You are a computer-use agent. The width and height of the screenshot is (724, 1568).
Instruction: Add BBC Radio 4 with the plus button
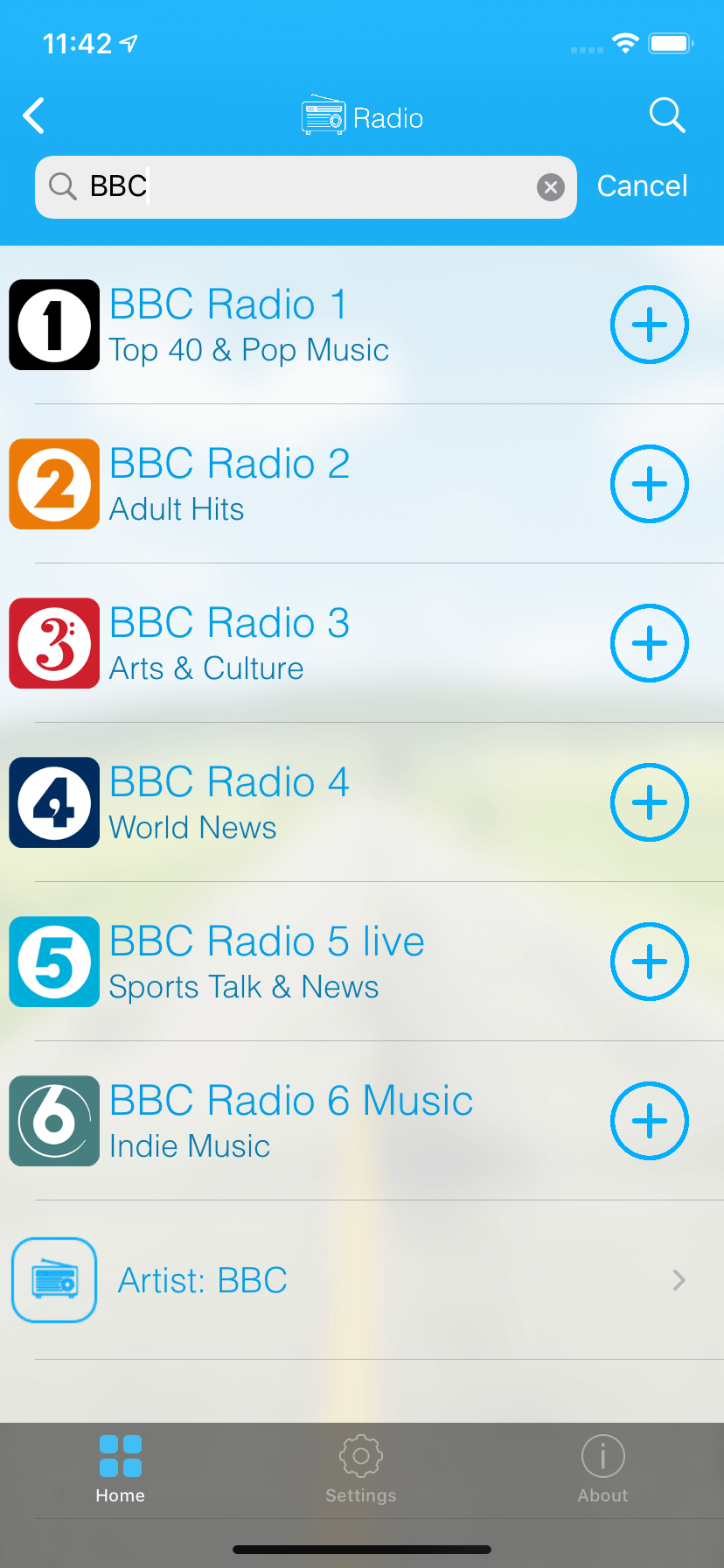[650, 802]
